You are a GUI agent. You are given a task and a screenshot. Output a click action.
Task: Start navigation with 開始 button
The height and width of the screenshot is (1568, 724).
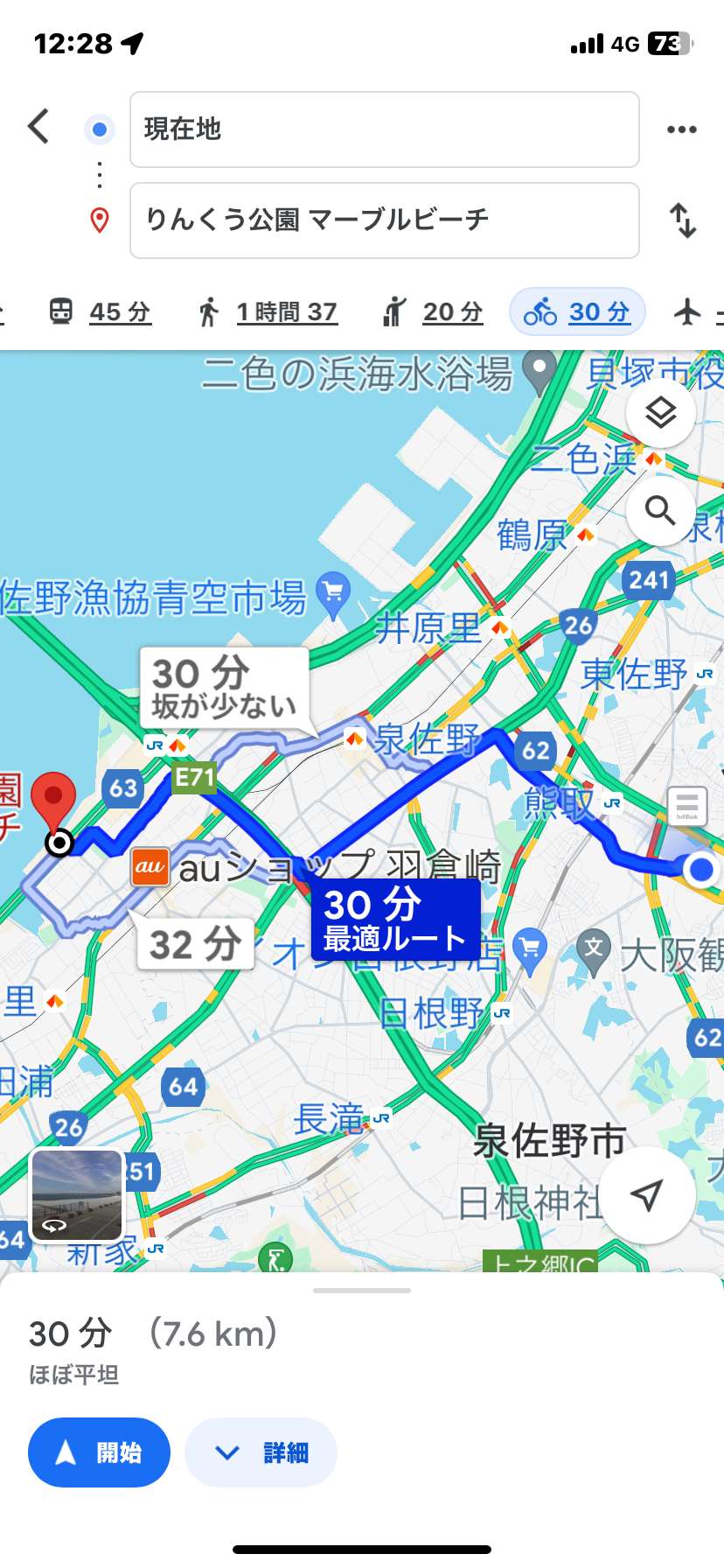99,1452
